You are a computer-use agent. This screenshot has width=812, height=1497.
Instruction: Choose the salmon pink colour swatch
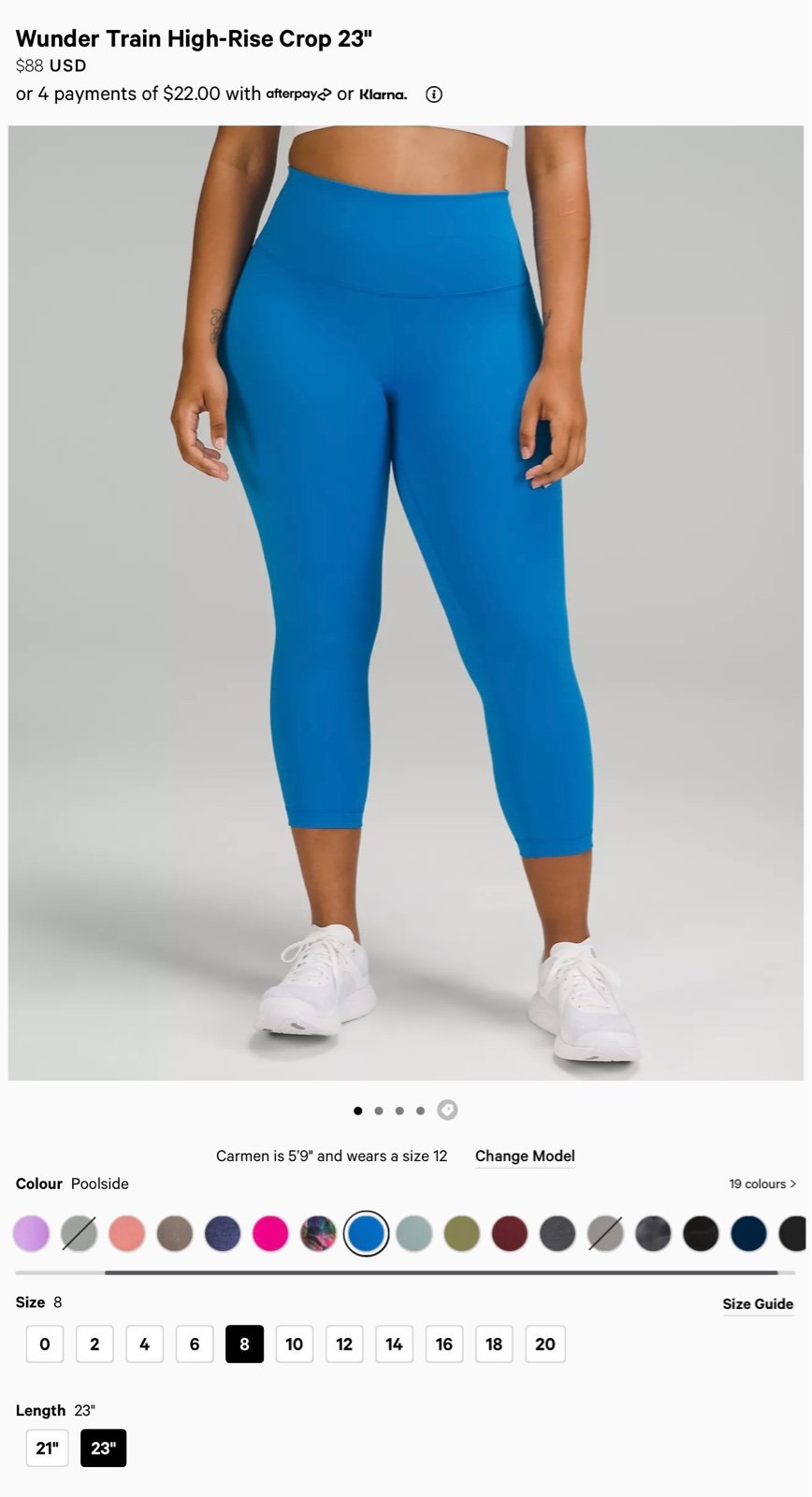(x=127, y=1233)
